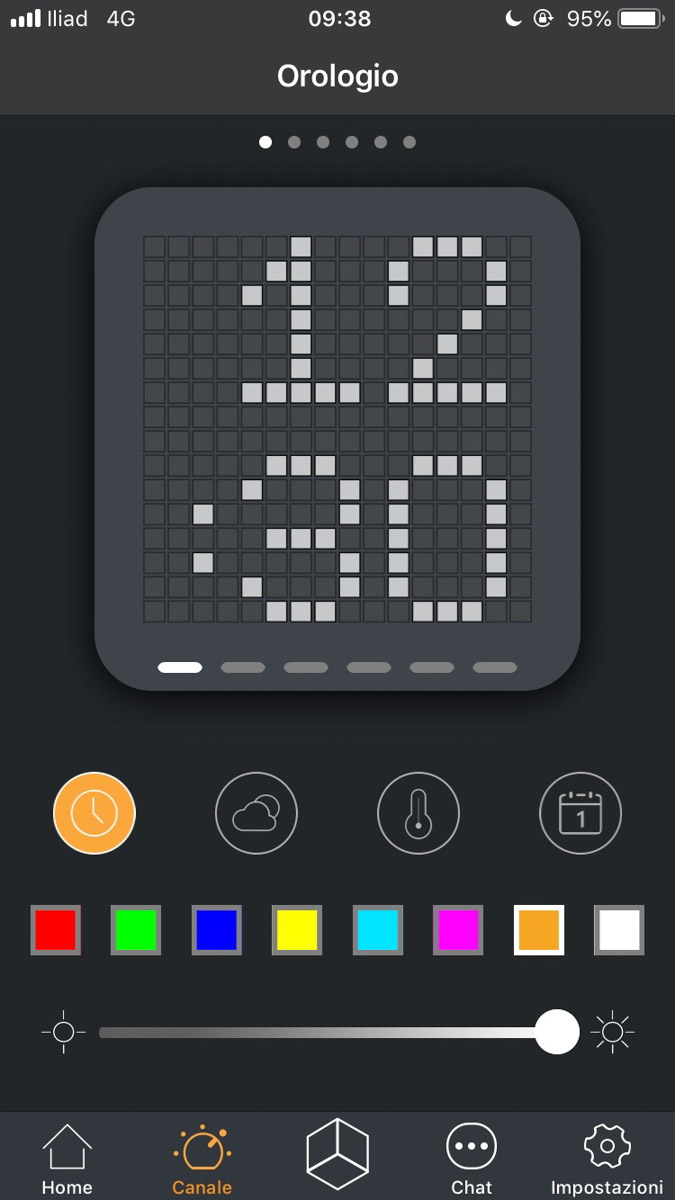The width and height of the screenshot is (675, 1200).
Task: Open the cube icon tab
Action: (x=337, y=1154)
